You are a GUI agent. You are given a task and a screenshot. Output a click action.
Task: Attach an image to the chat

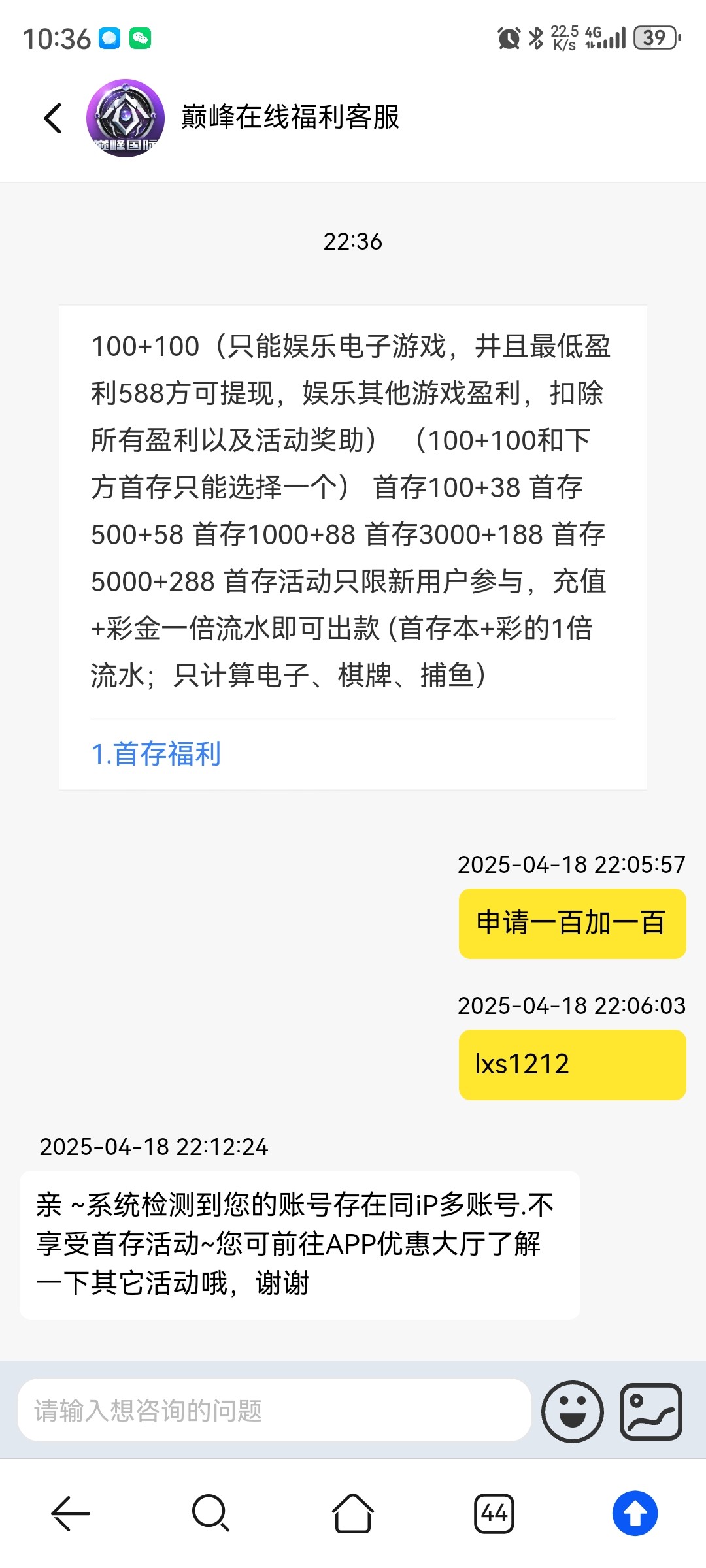(x=651, y=1411)
